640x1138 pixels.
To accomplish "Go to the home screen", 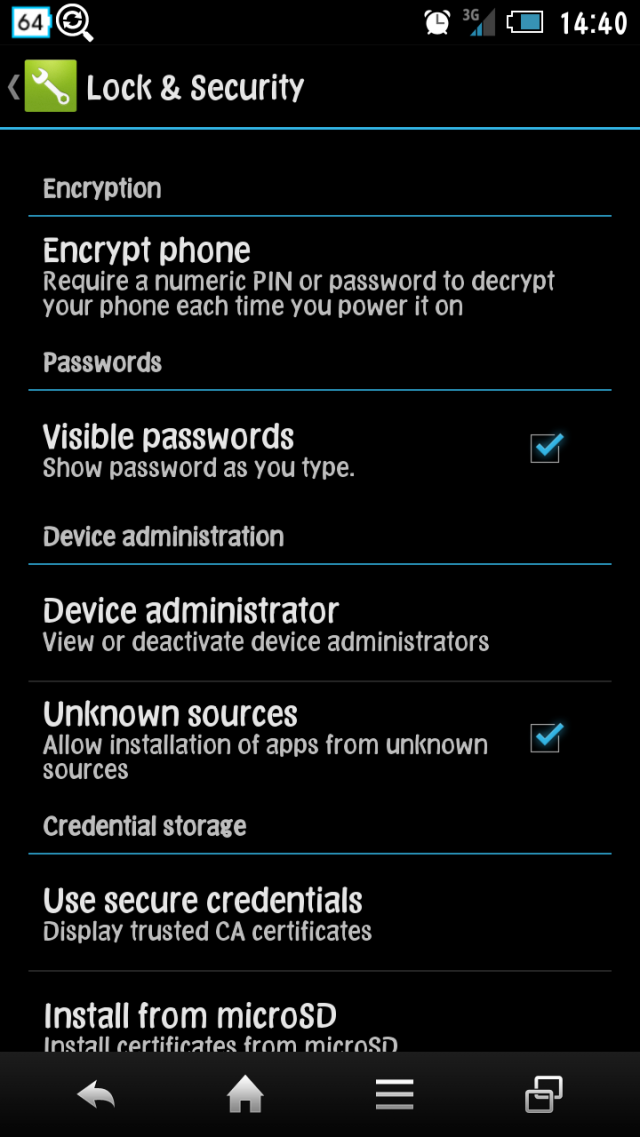I will (245, 1096).
